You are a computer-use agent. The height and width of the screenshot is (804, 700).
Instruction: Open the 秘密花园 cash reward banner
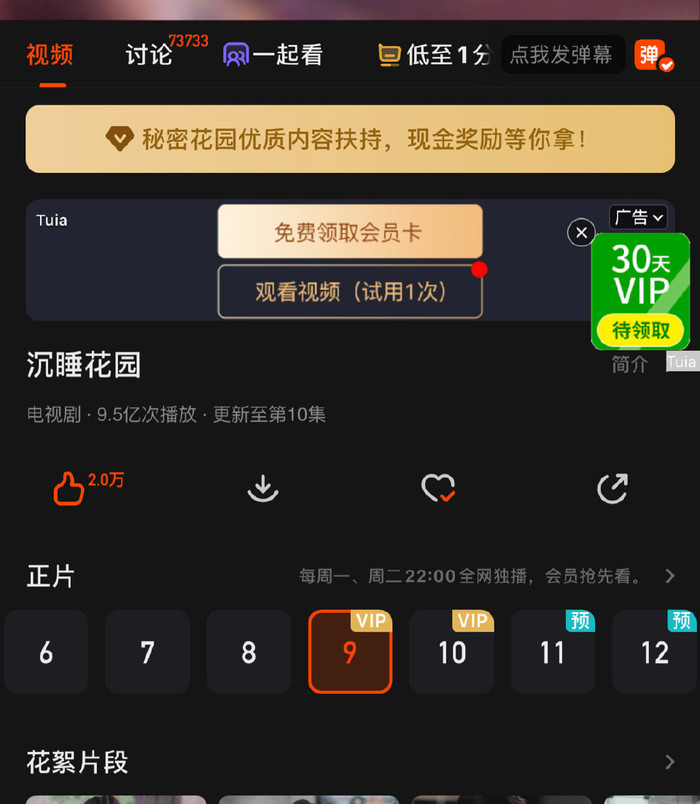coord(350,139)
